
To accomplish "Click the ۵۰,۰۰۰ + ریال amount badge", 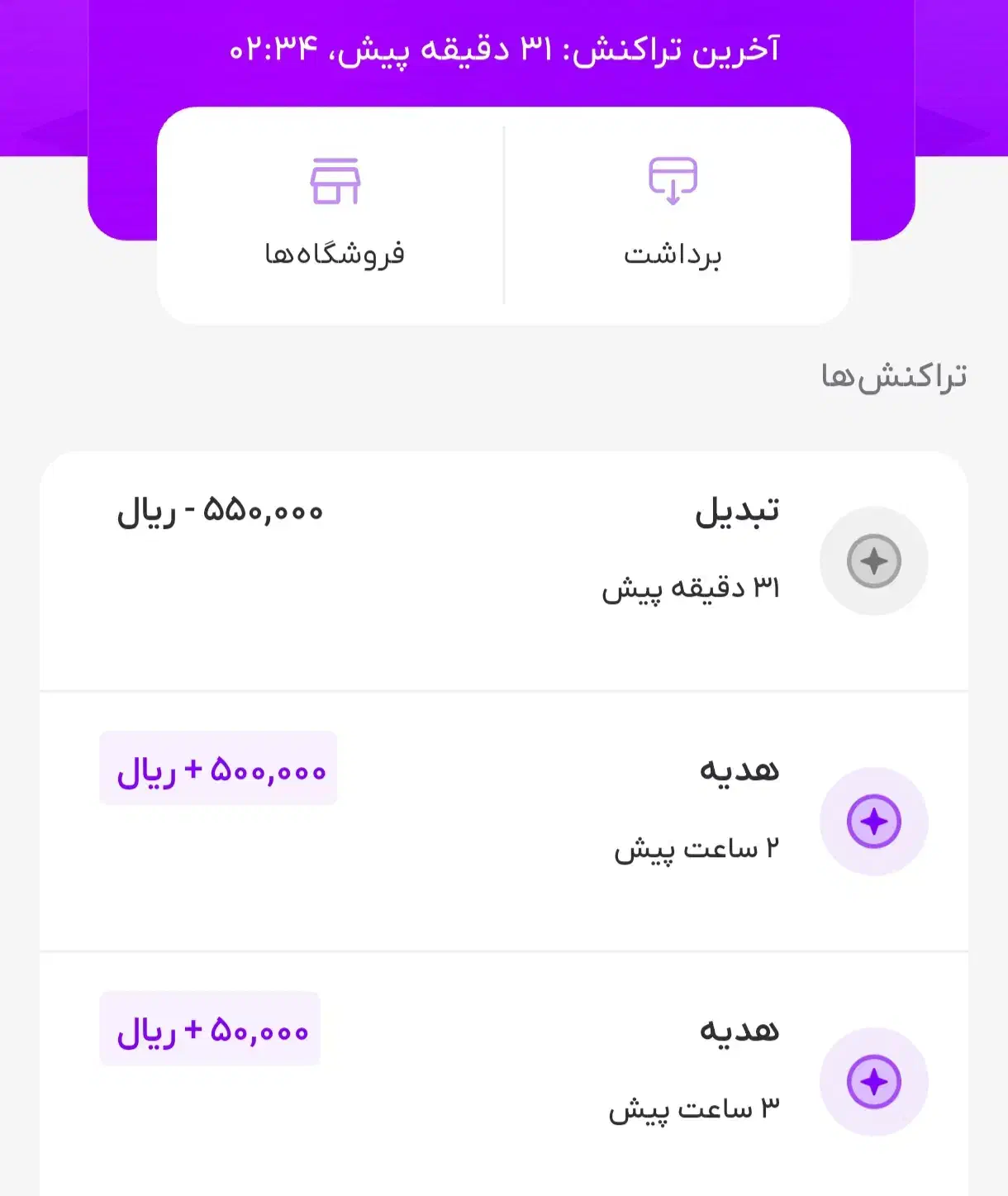I will pyautogui.click(x=209, y=1030).
